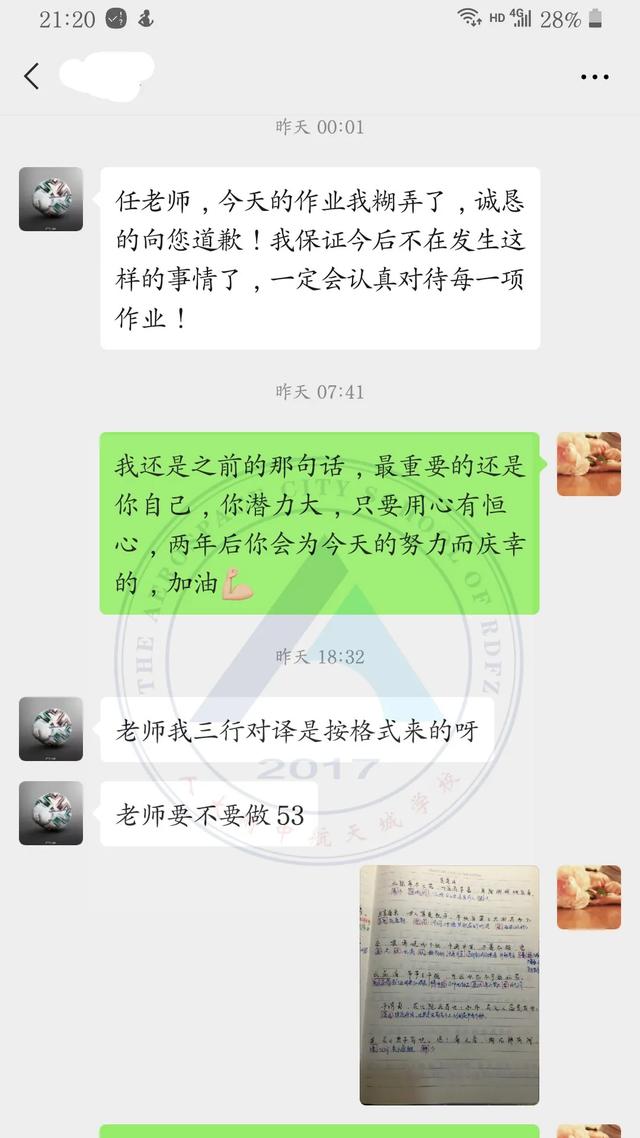Image resolution: width=640 pixels, height=1138 pixels.
Task: Open the avatar beside the homework photo
Action: click(x=588, y=897)
